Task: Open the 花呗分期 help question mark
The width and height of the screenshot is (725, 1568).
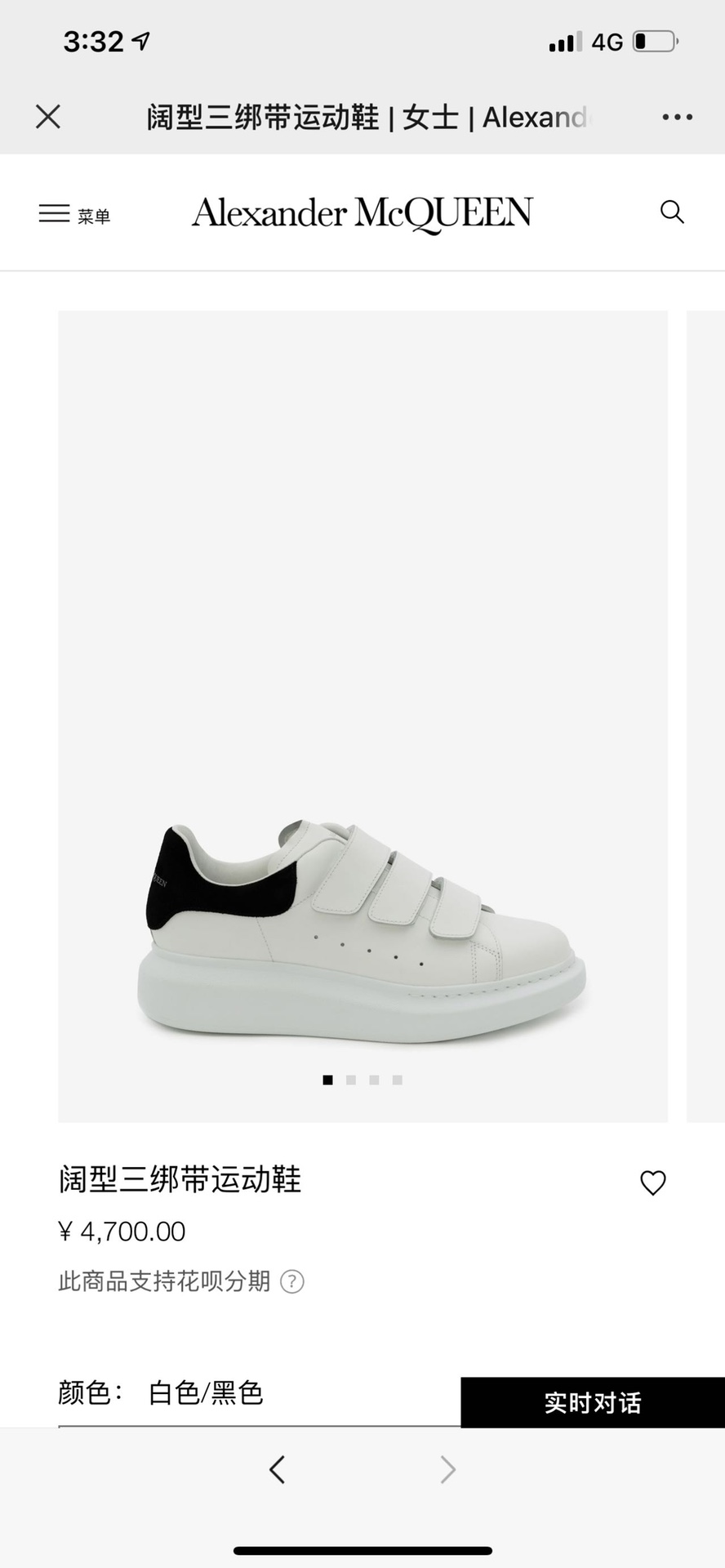Action: point(292,1281)
